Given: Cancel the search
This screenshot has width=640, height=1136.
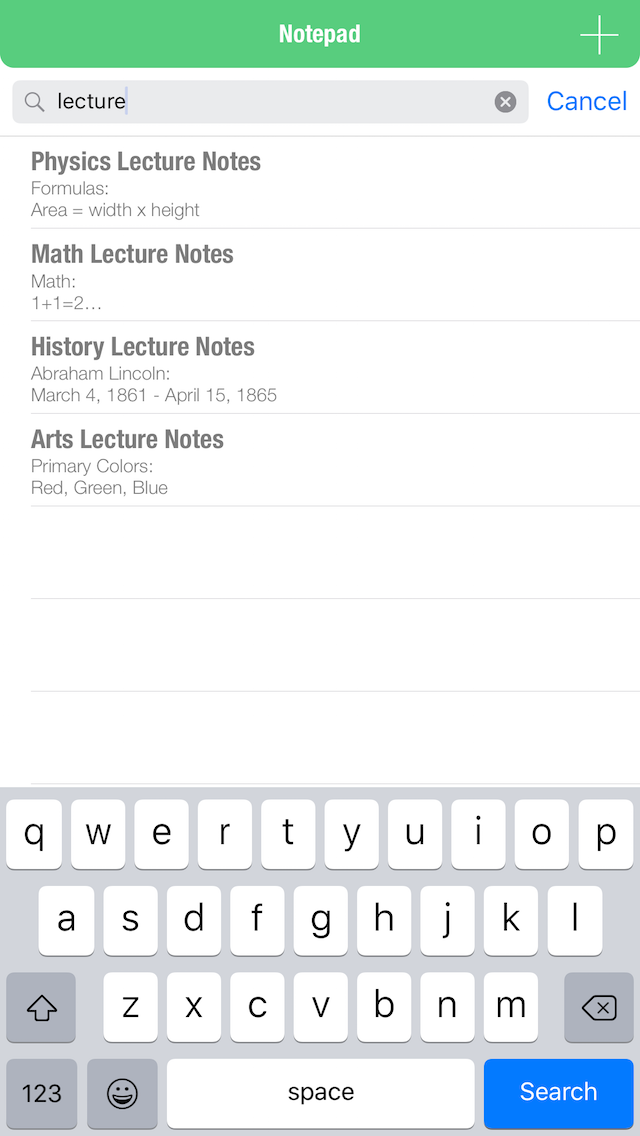Looking at the screenshot, I should click(x=586, y=102).
